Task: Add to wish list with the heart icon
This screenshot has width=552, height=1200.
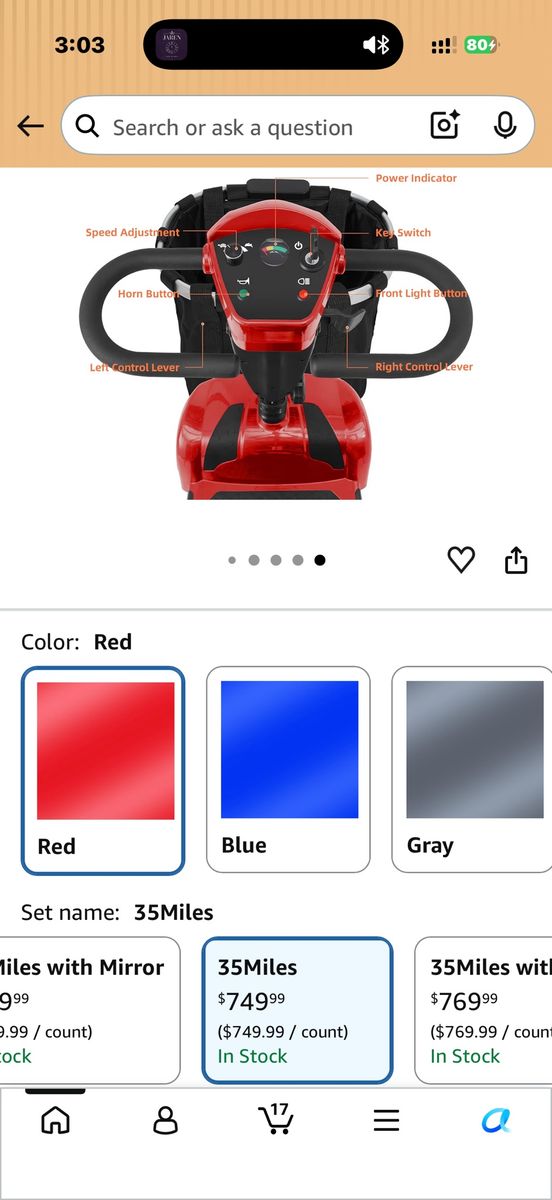Action: [461, 560]
